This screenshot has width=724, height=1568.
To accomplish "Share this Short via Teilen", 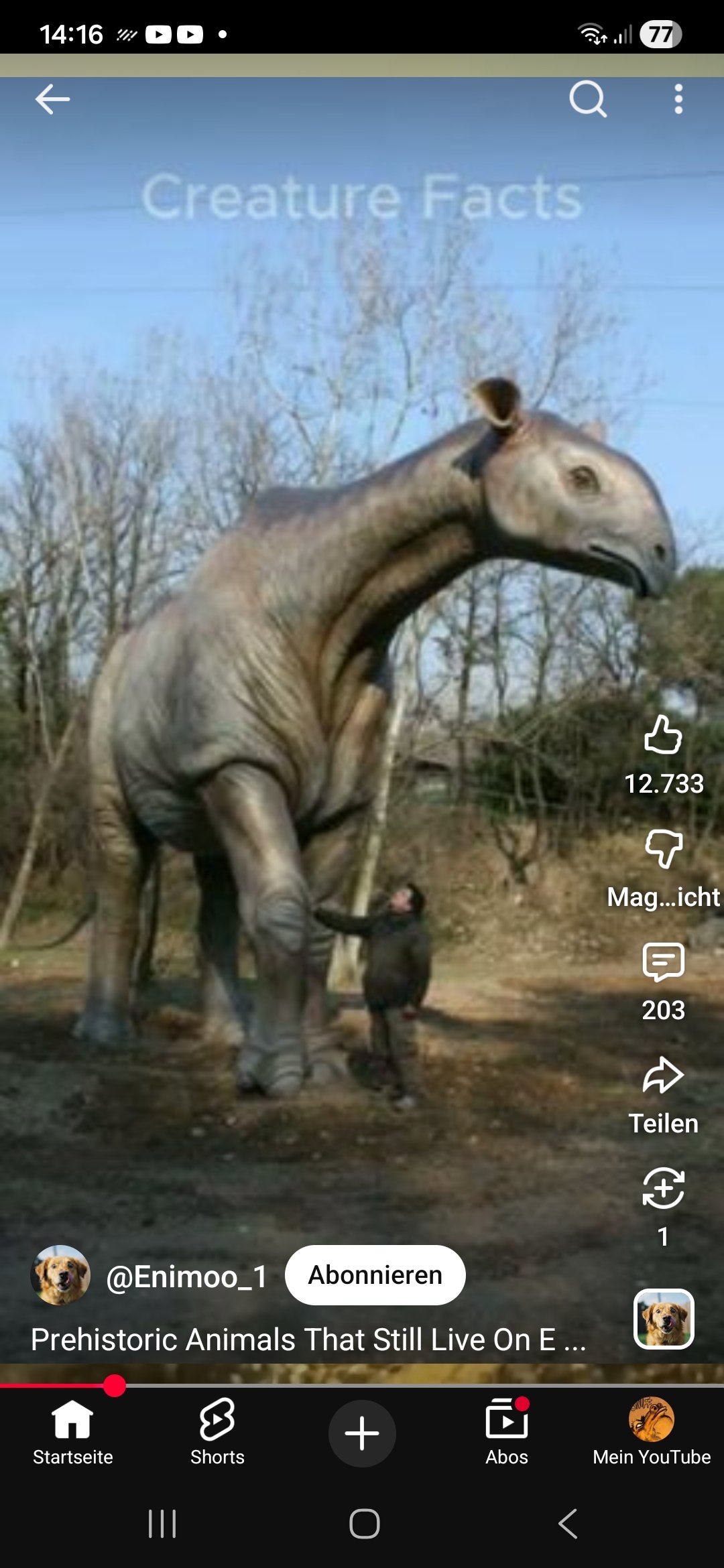I will click(663, 1076).
